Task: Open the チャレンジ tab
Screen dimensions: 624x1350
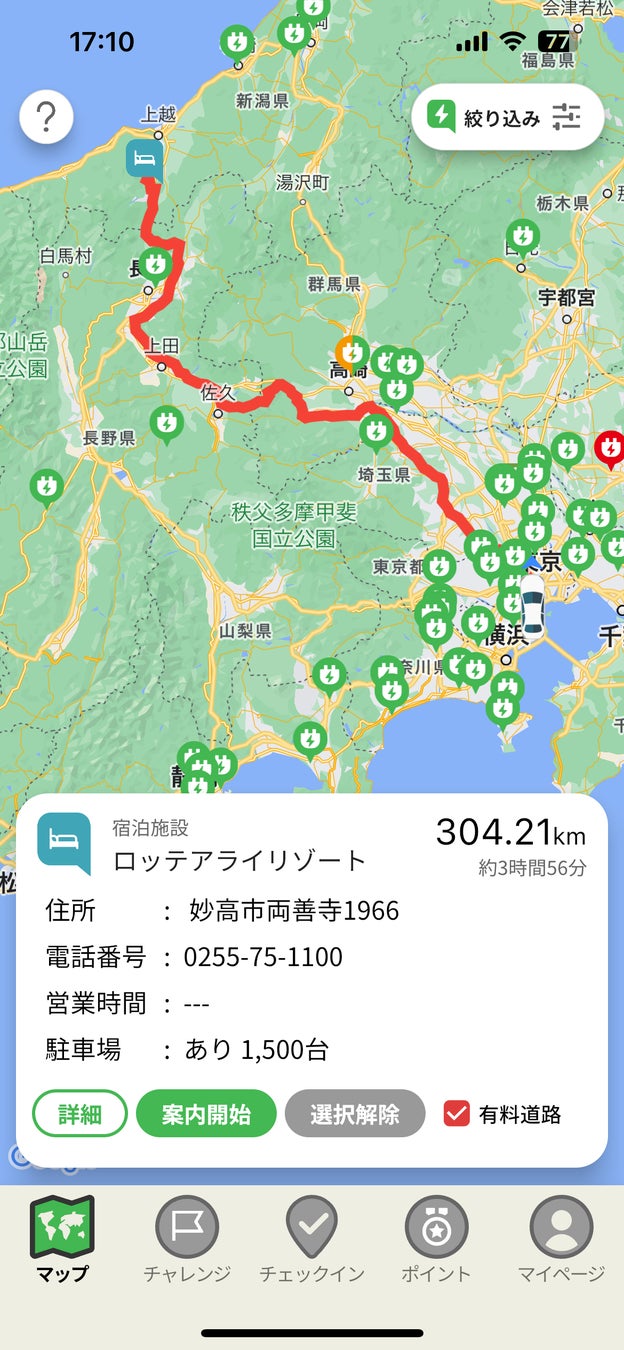Action: (187, 1239)
